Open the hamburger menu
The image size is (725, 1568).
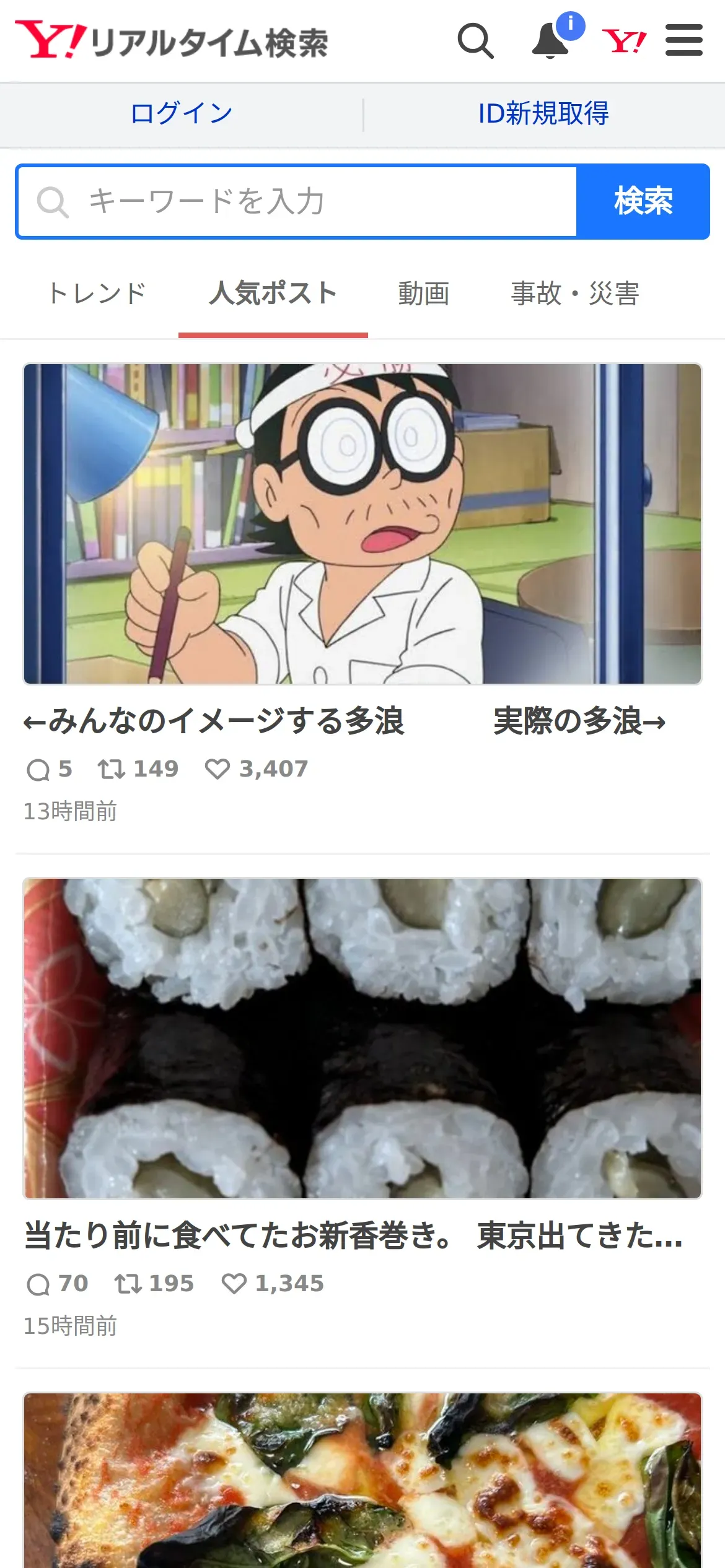(x=684, y=40)
